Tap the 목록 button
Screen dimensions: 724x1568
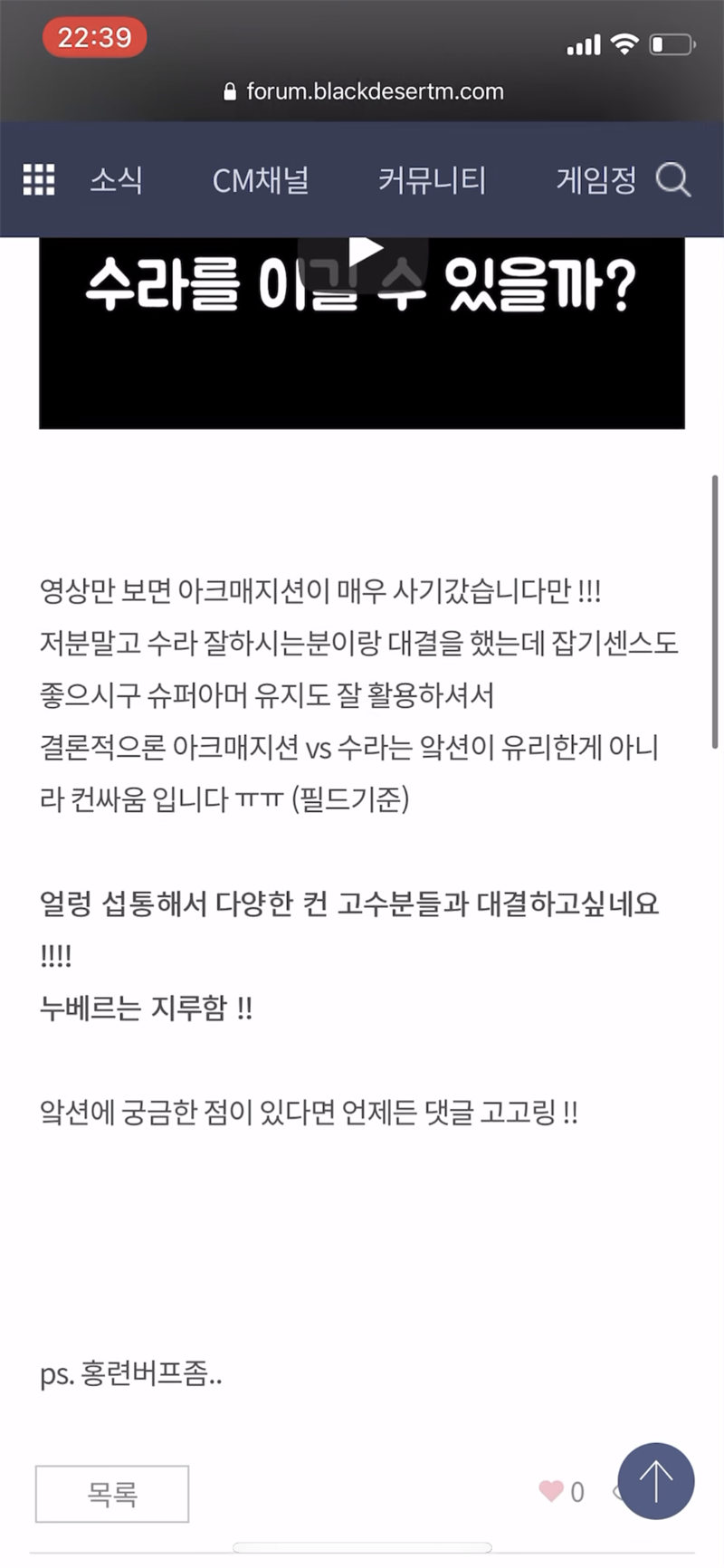(x=112, y=1494)
